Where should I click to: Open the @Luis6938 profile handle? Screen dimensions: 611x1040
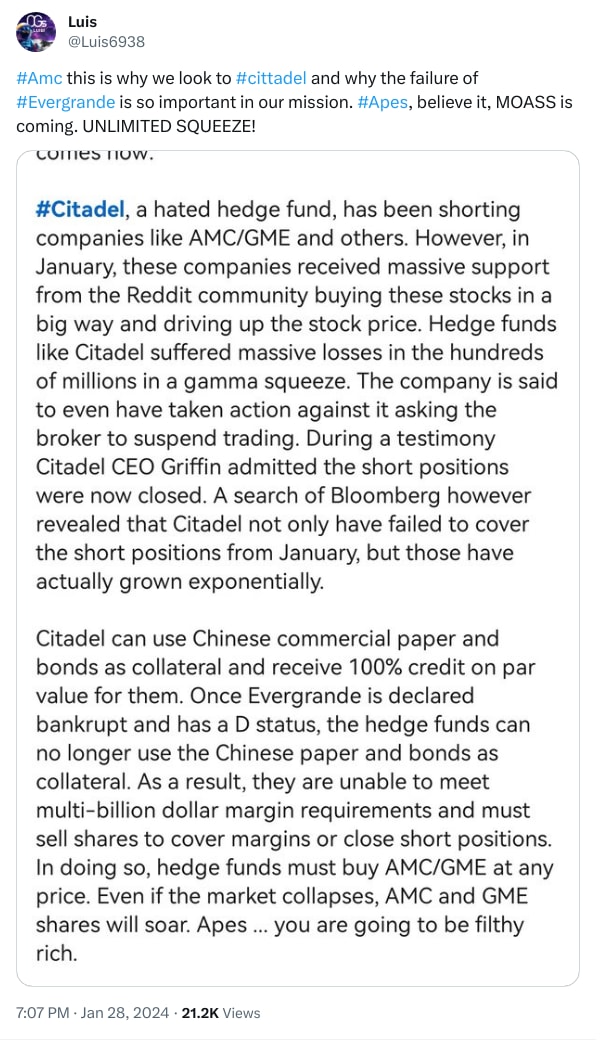point(106,42)
